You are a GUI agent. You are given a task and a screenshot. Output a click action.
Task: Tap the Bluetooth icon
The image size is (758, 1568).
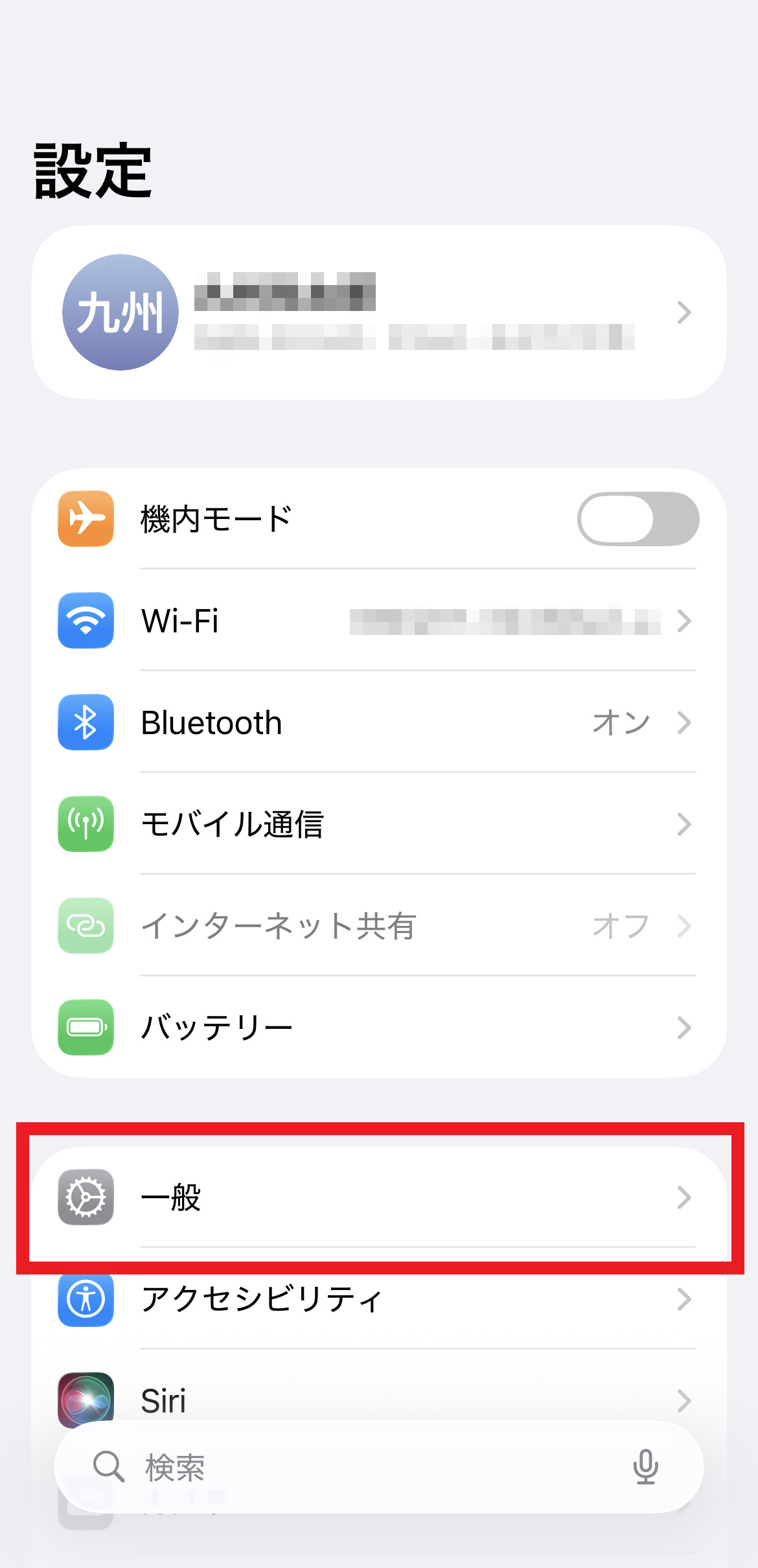coord(86,722)
